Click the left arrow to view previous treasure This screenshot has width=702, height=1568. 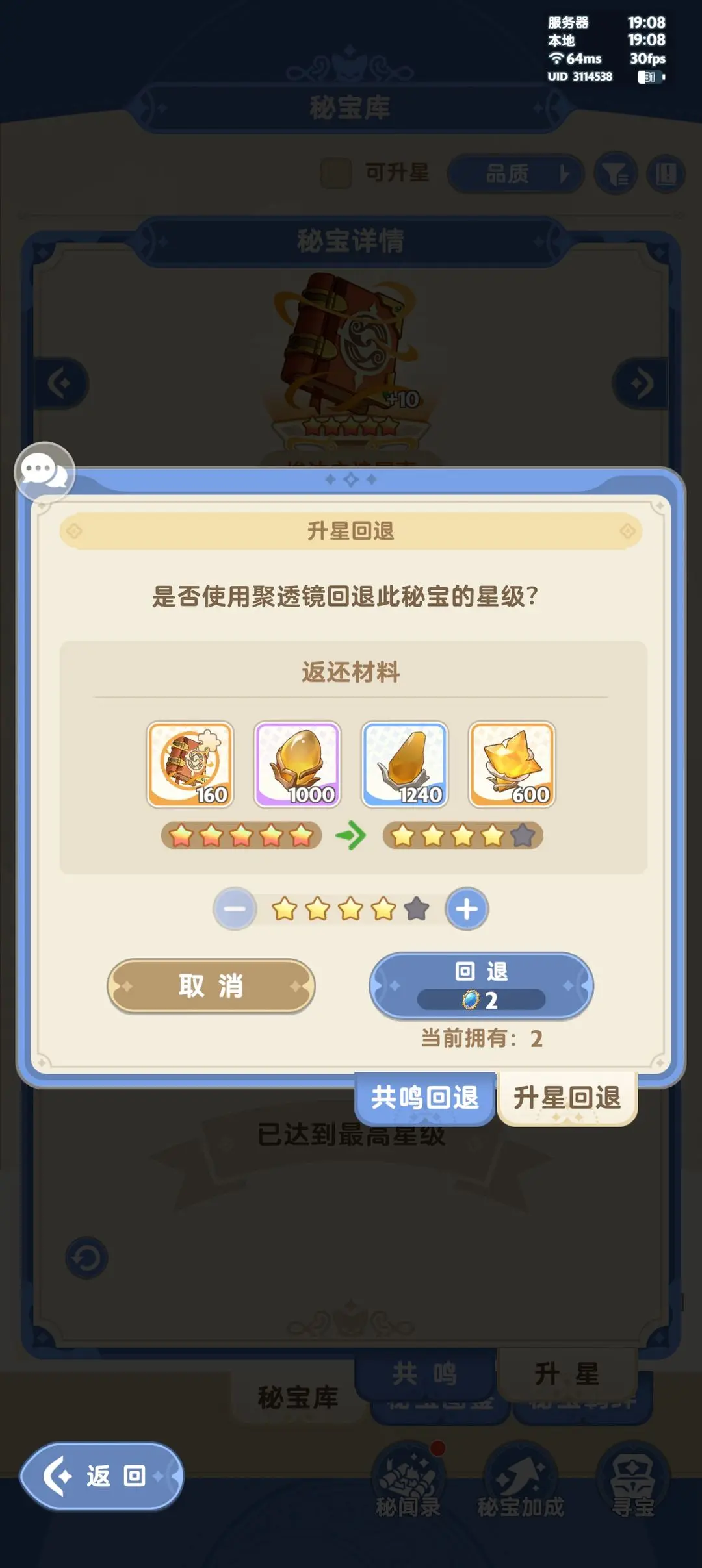coord(62,383)
